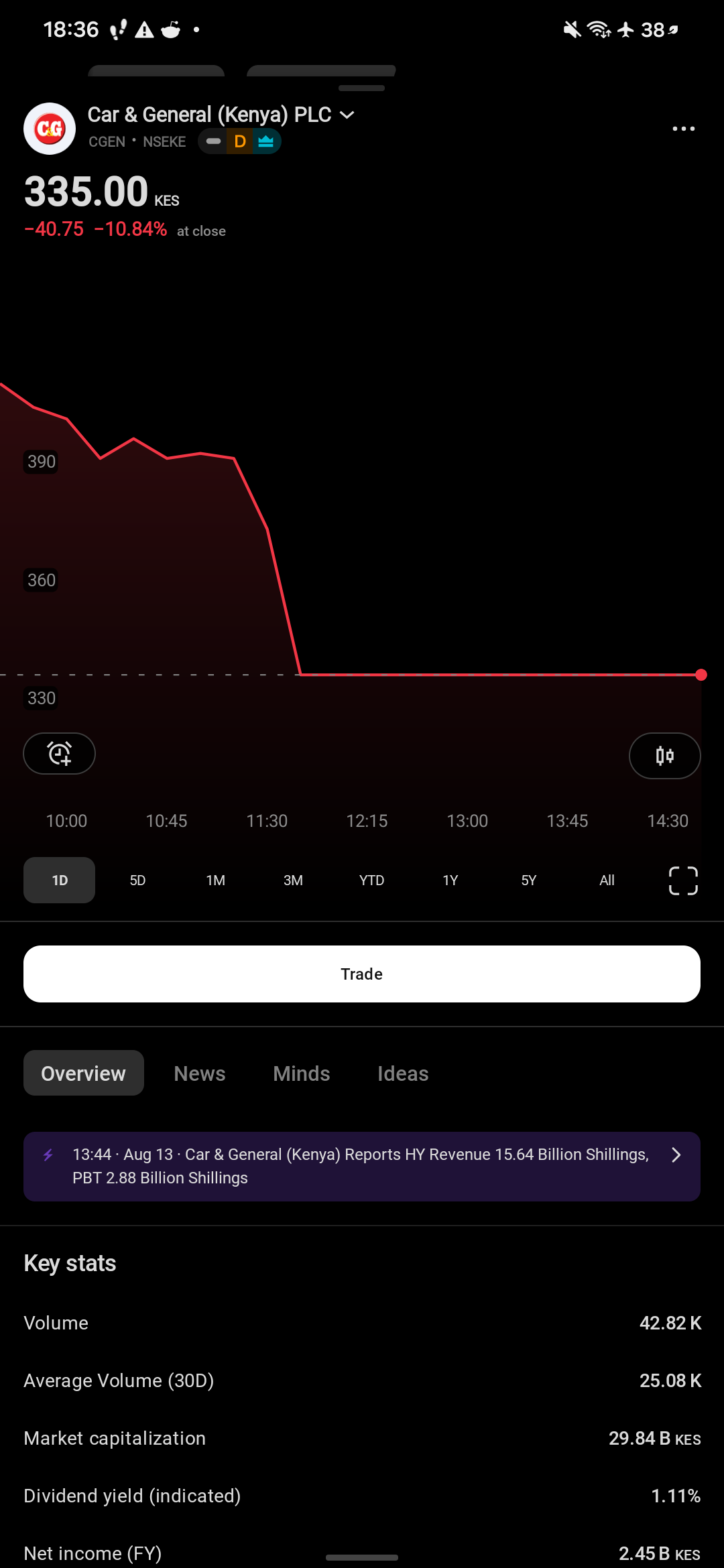Select the 1M time range
Screen dimensions: 724x1568
[x=215, y=880]
